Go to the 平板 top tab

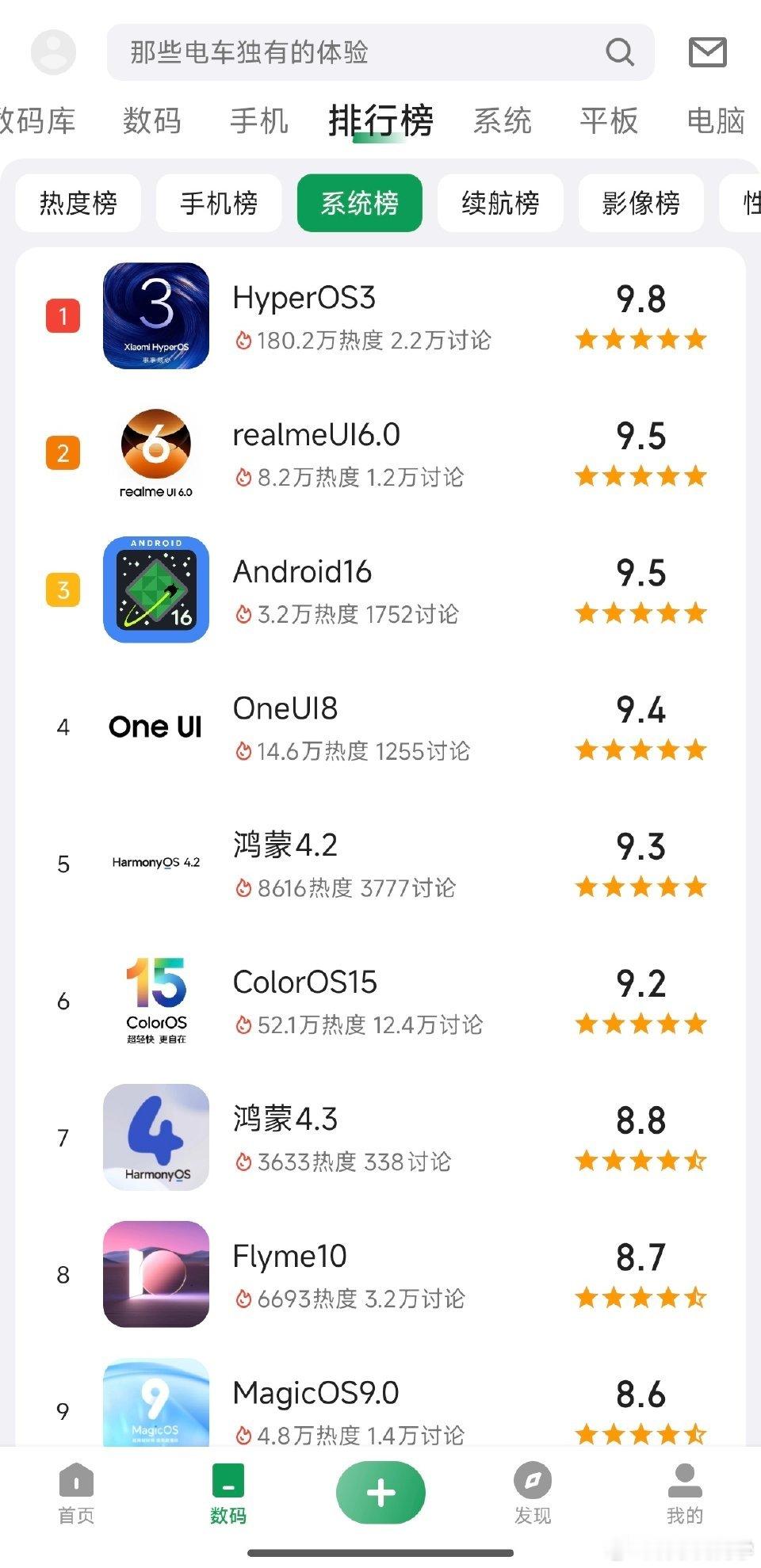point(609,121)
